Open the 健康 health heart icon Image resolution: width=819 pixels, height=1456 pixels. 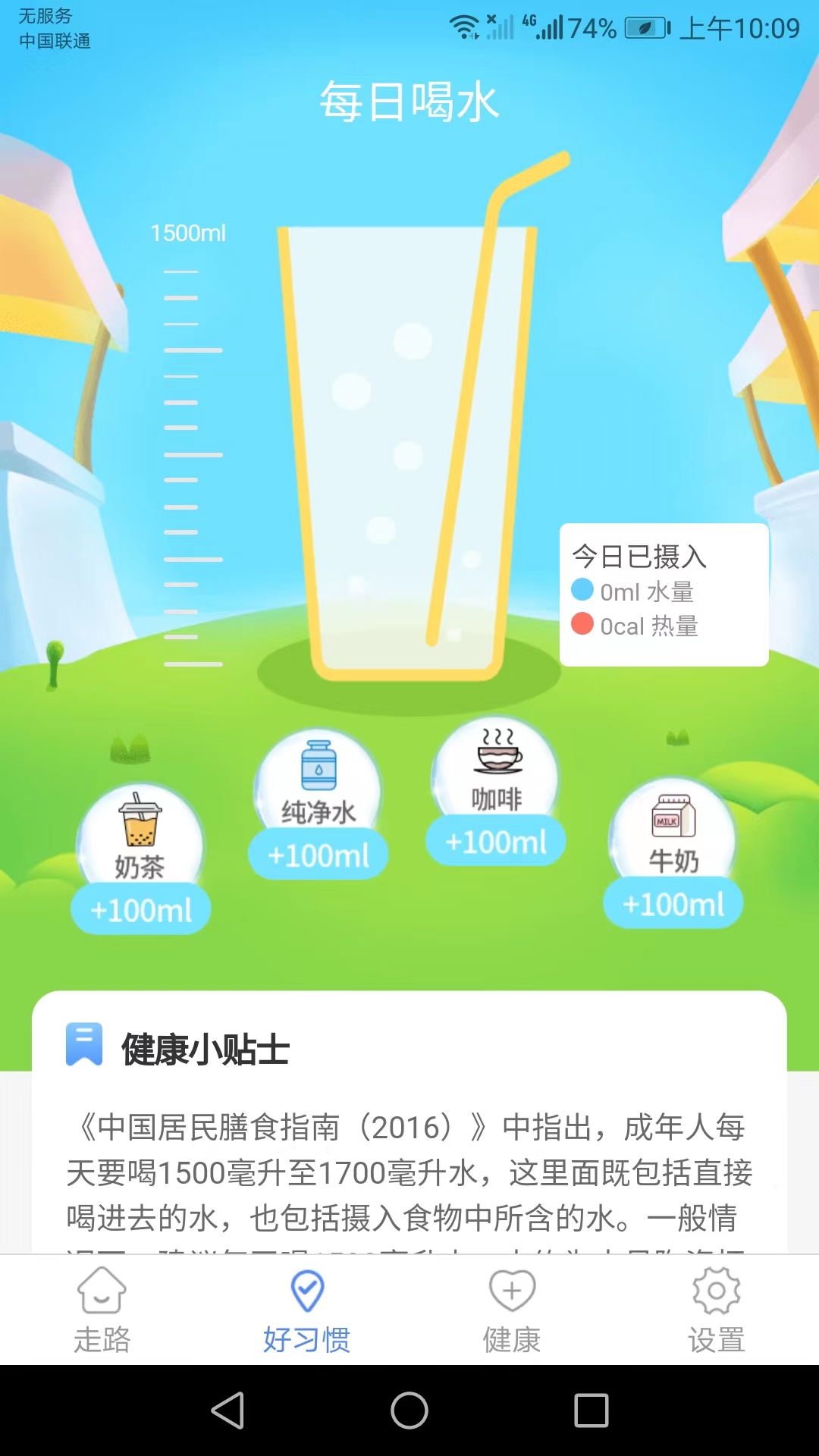coord(512,1289)
